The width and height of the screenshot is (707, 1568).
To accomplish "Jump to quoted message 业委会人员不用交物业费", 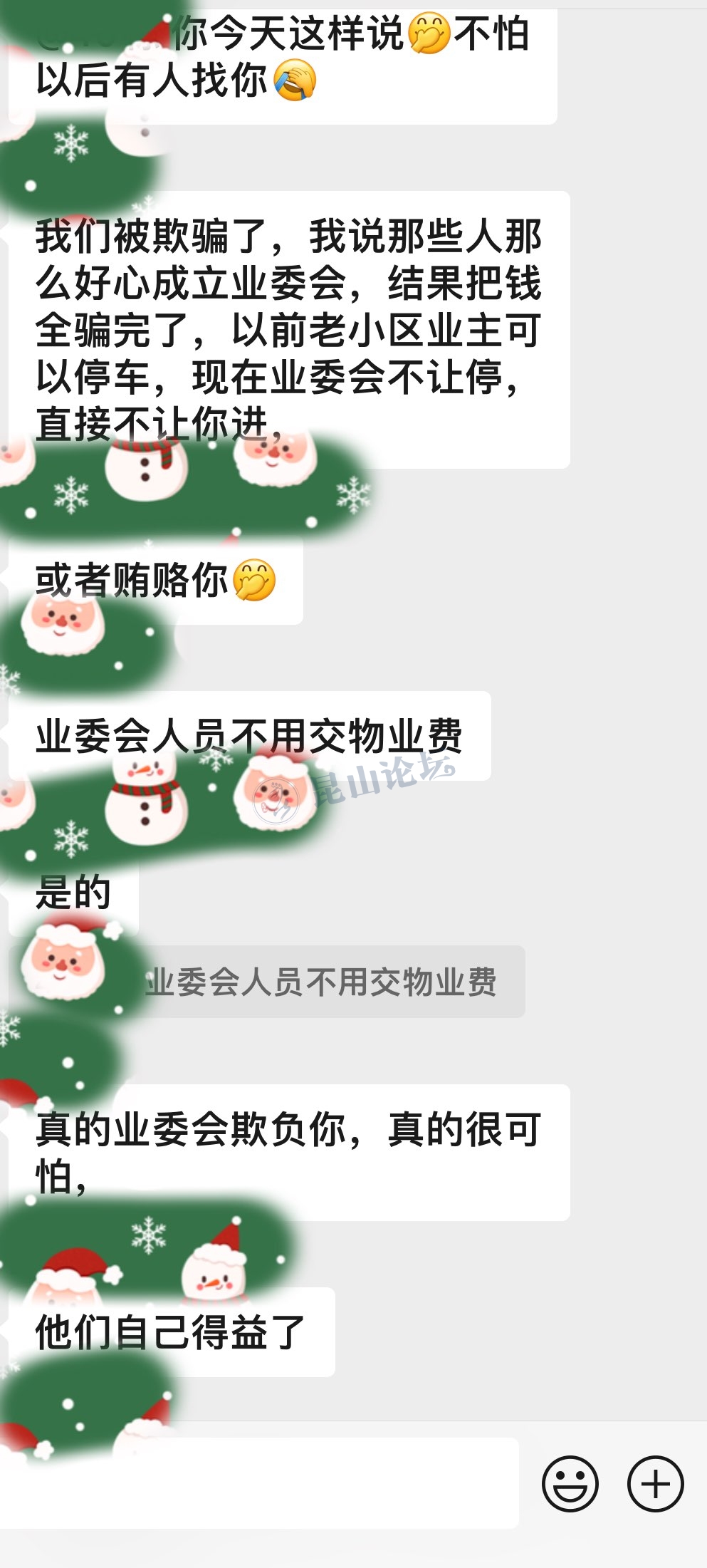I will [x=320, y=982].
